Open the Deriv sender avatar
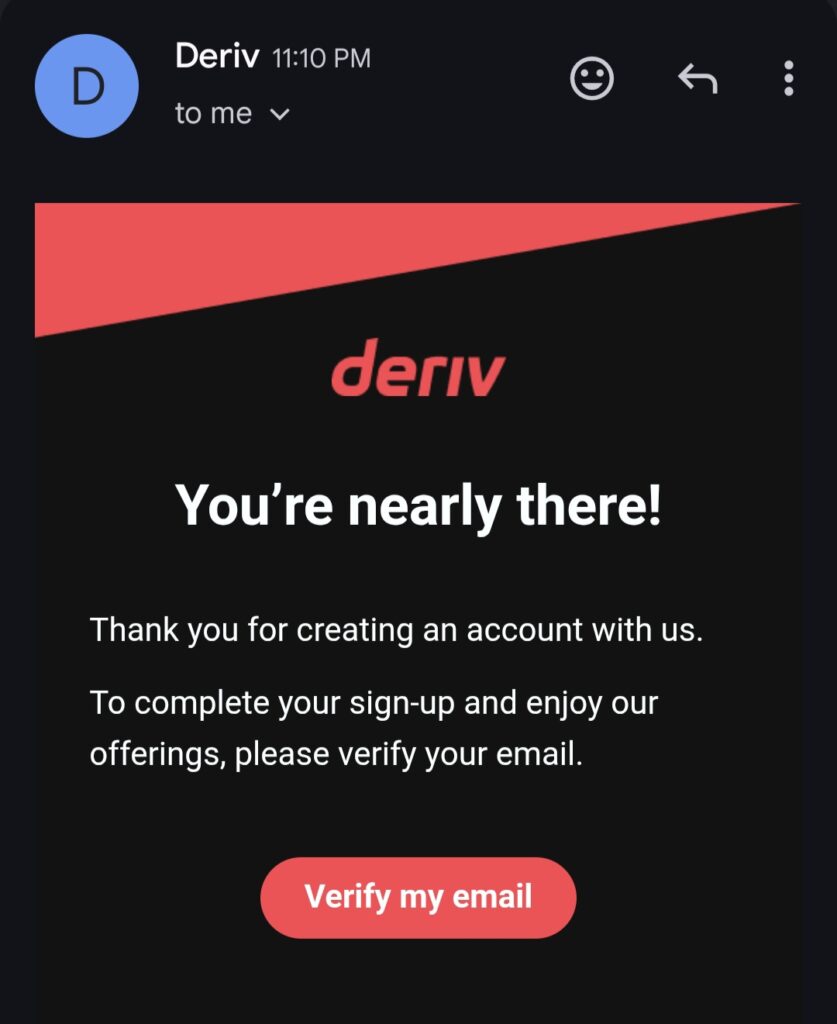Image resolution: width=837 pixels, height=1024 pixels. click(x=88, y=87)
